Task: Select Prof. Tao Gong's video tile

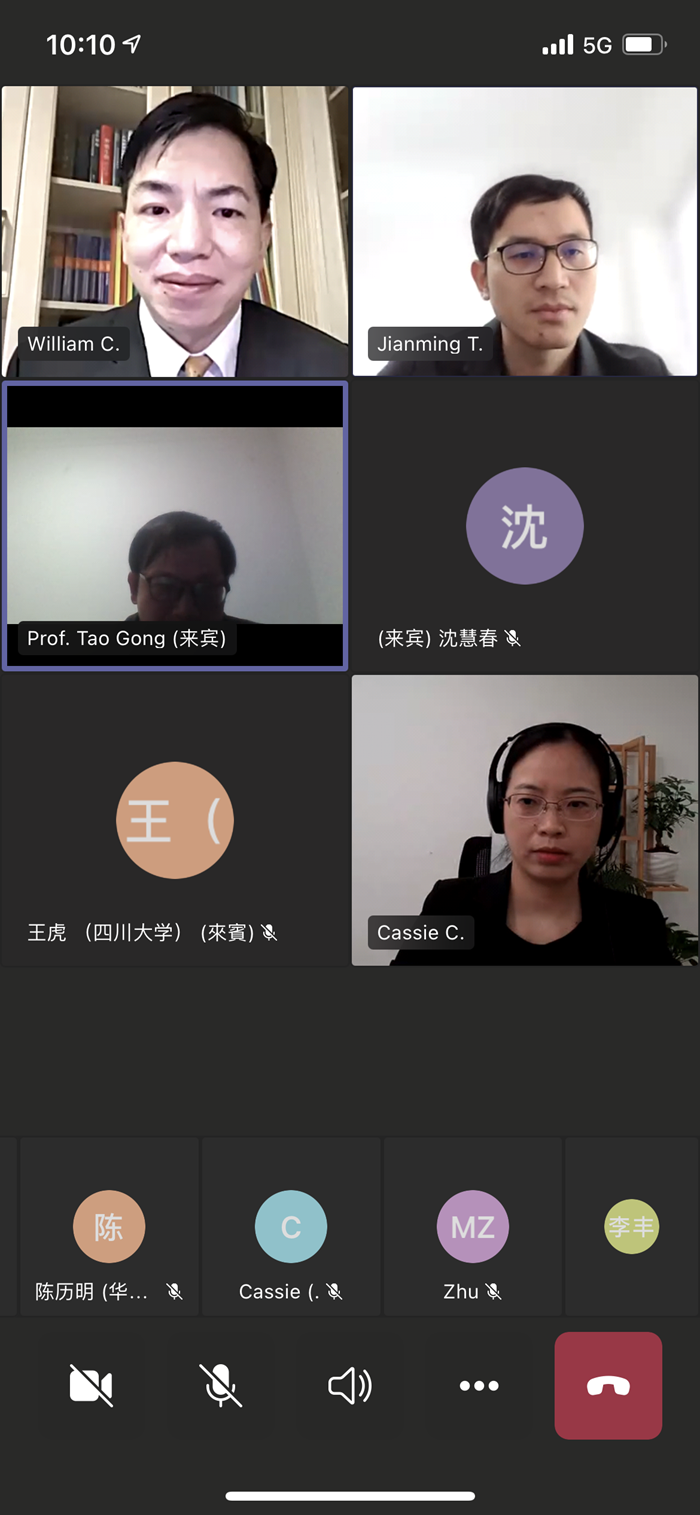Action: [x=175, y=525]
